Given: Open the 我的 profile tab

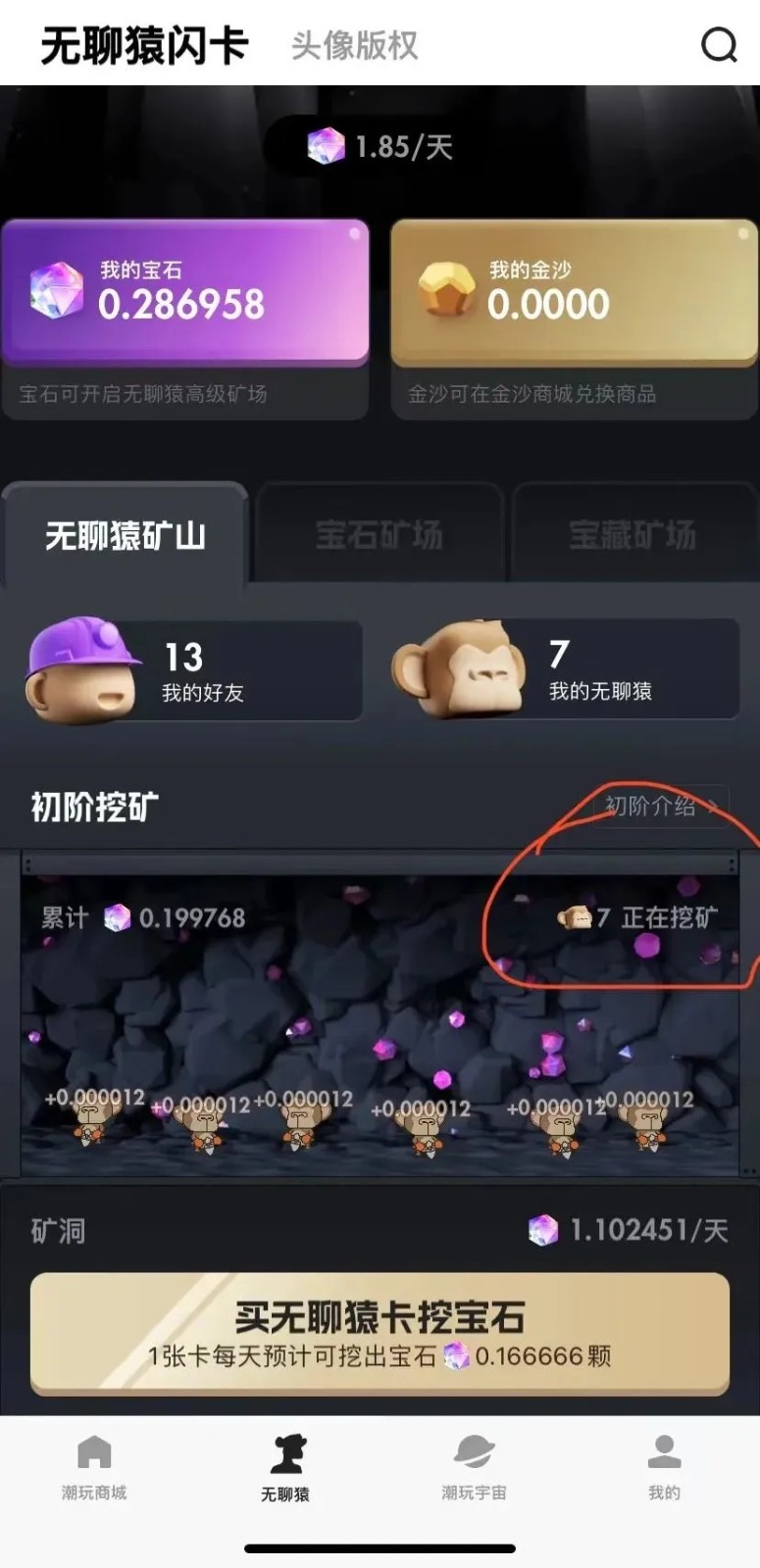Looking at the screenshot, I should [664, 1467].
